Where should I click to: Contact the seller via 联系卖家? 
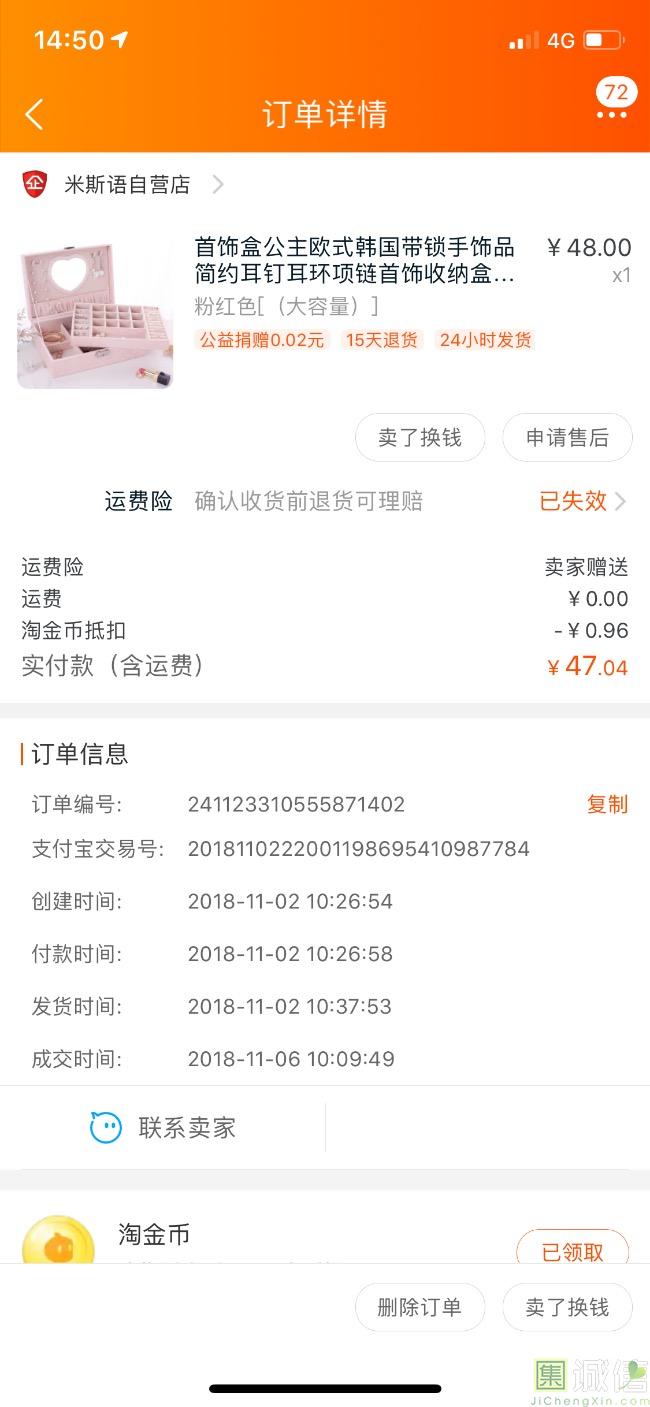(163, 1128)
